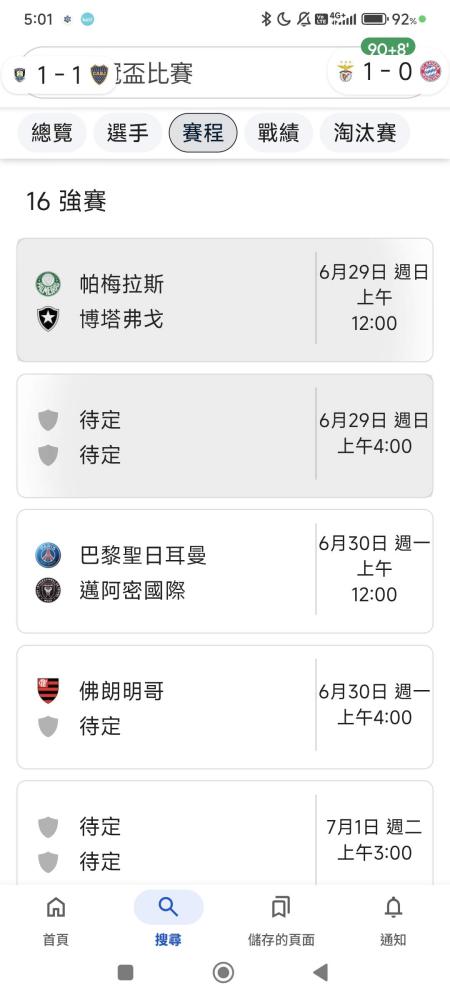This screenshot has height=1000, width=450.
Task: Switch to the 戰績 tab
Action: (279, 133)
